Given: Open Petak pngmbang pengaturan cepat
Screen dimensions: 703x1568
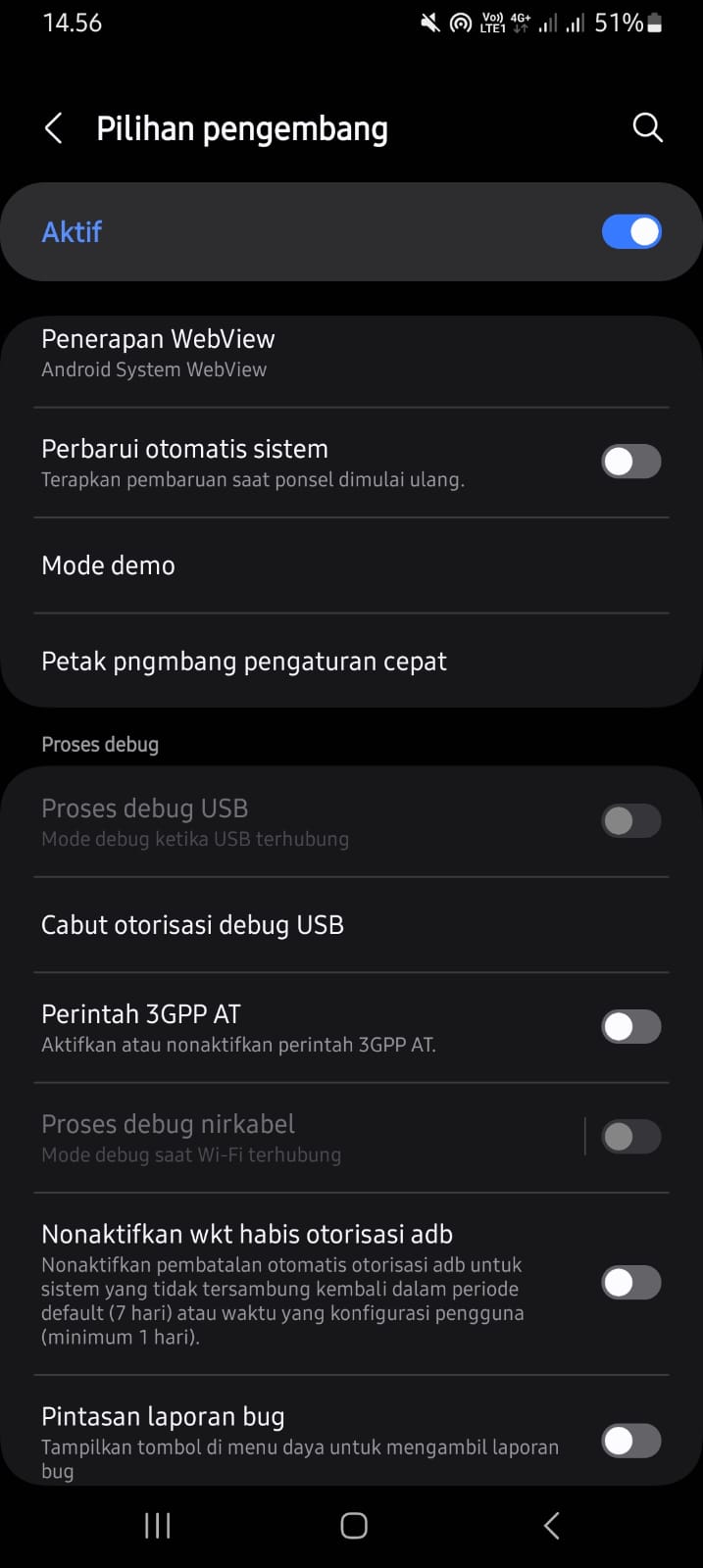Looking at the screenshot, I should pos(351,661).
